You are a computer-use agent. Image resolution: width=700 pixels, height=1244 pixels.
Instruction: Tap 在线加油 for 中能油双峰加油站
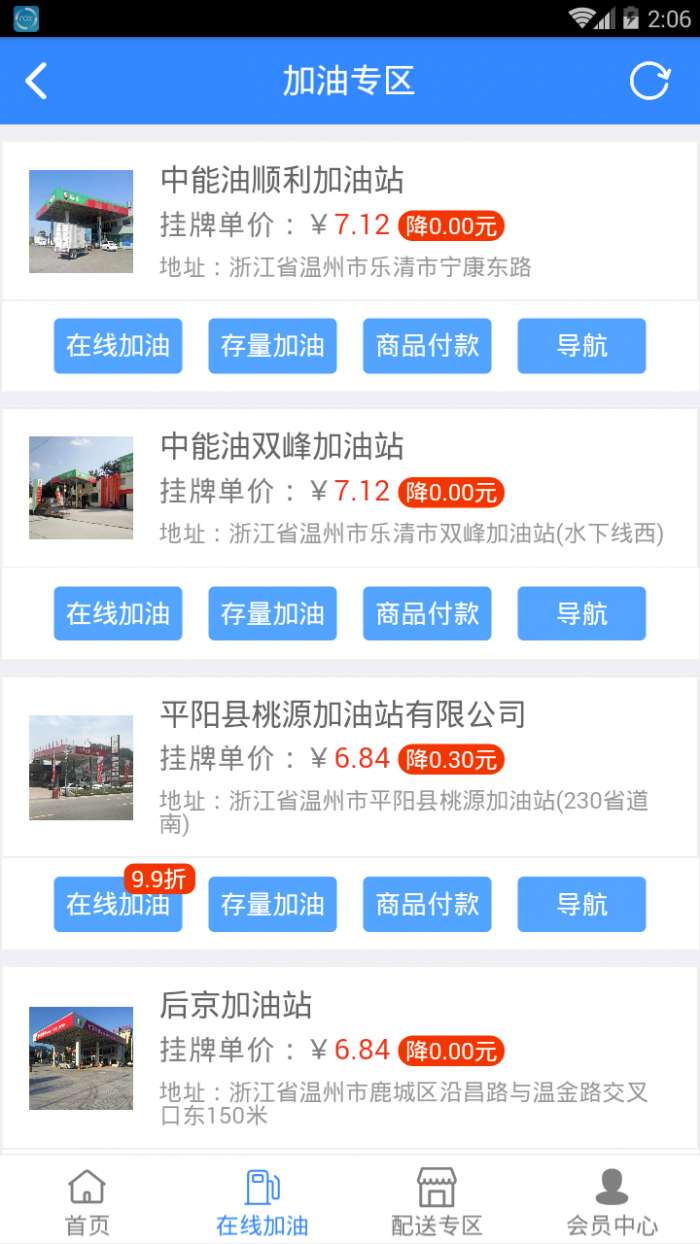(x=118, y=613)
